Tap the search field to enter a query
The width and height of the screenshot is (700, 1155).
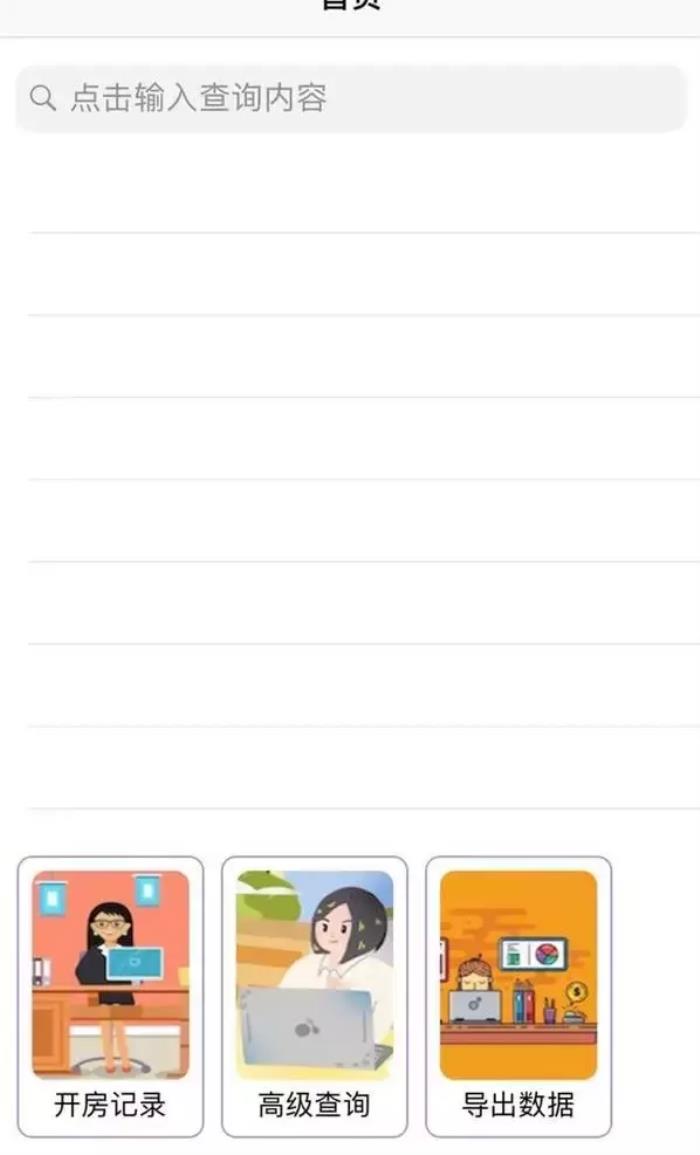[350, 98]
